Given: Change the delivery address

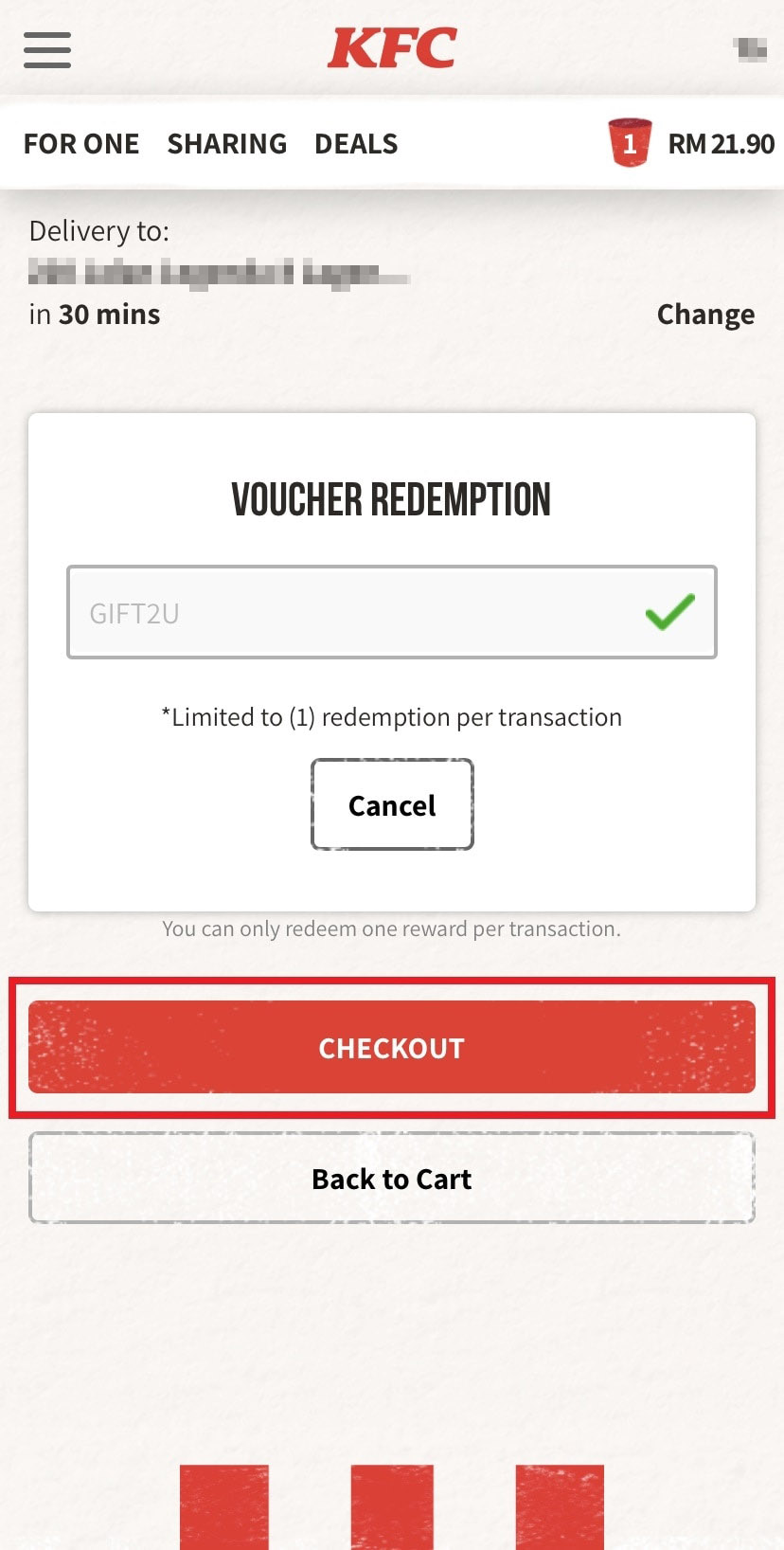Looking at the screenshot, I should (705, 315).
